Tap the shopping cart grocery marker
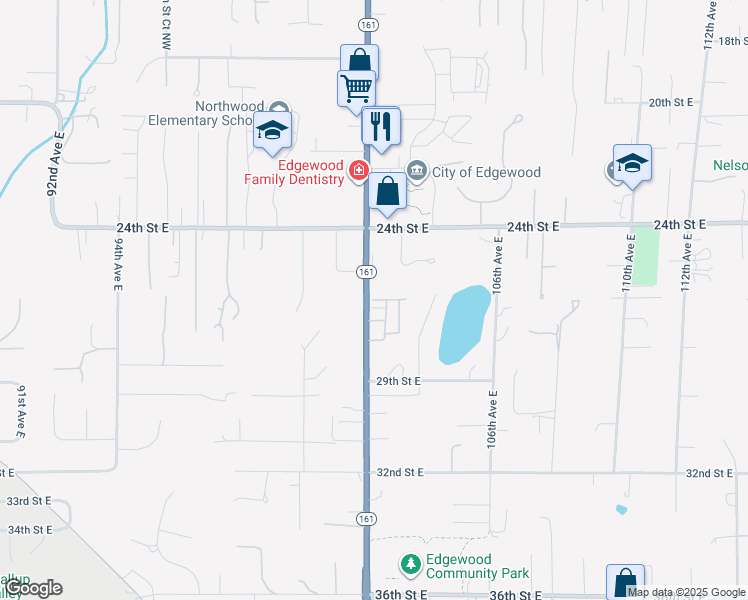 pyautogui.click(x=356, y=88)
